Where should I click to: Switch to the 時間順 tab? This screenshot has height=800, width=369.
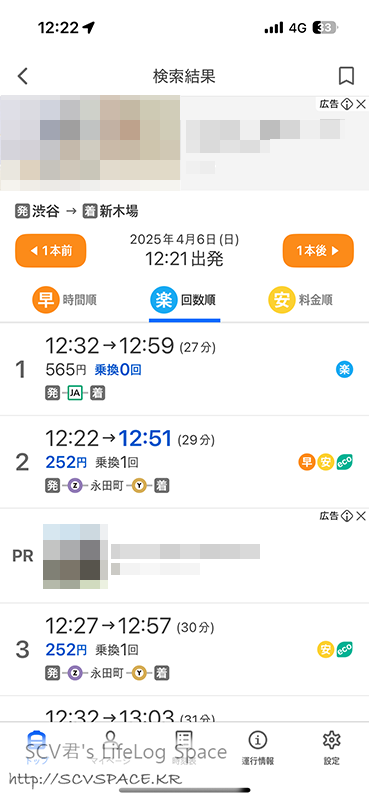click(x=64, y=300)
